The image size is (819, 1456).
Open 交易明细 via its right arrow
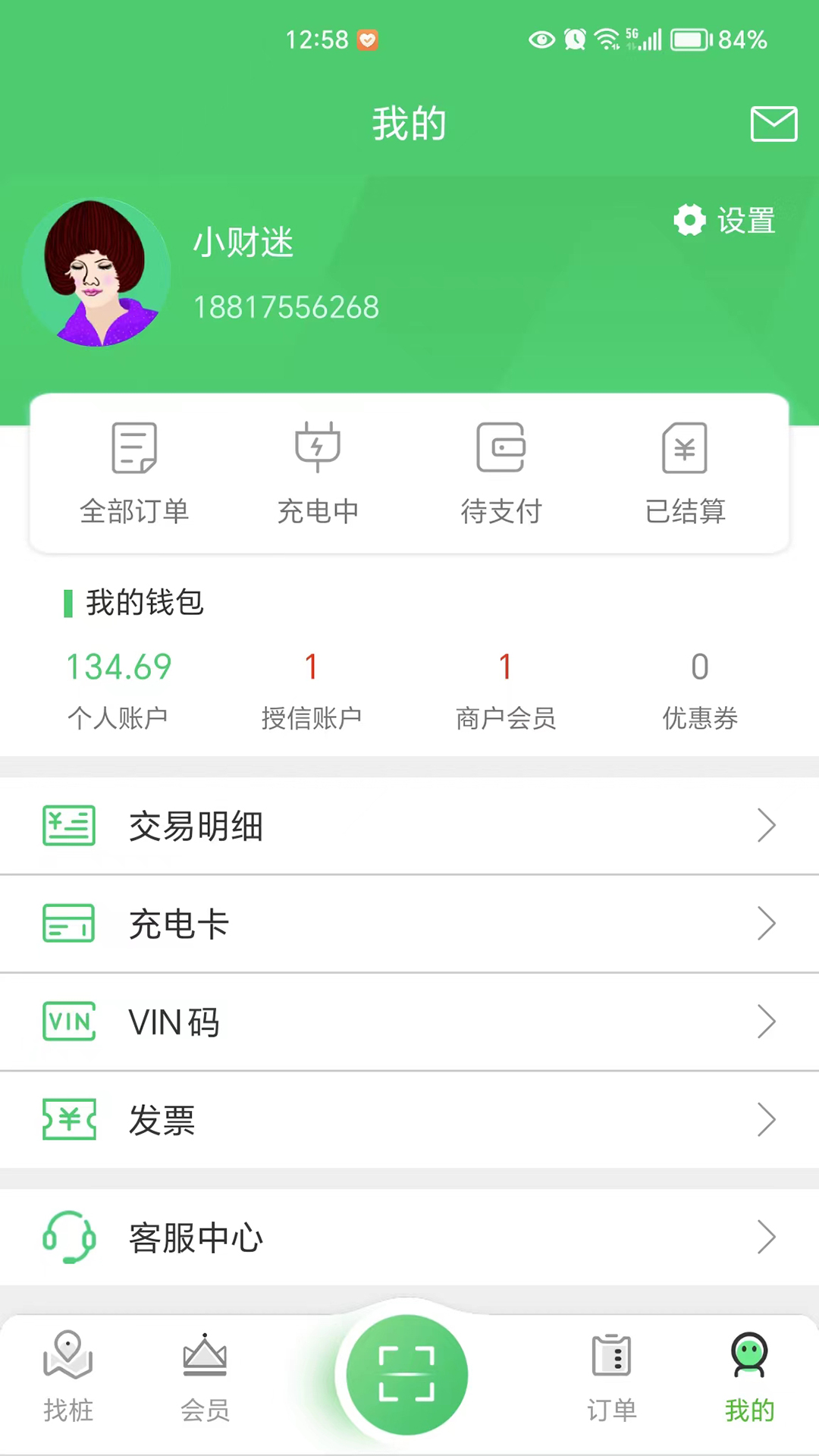[767, 826]
